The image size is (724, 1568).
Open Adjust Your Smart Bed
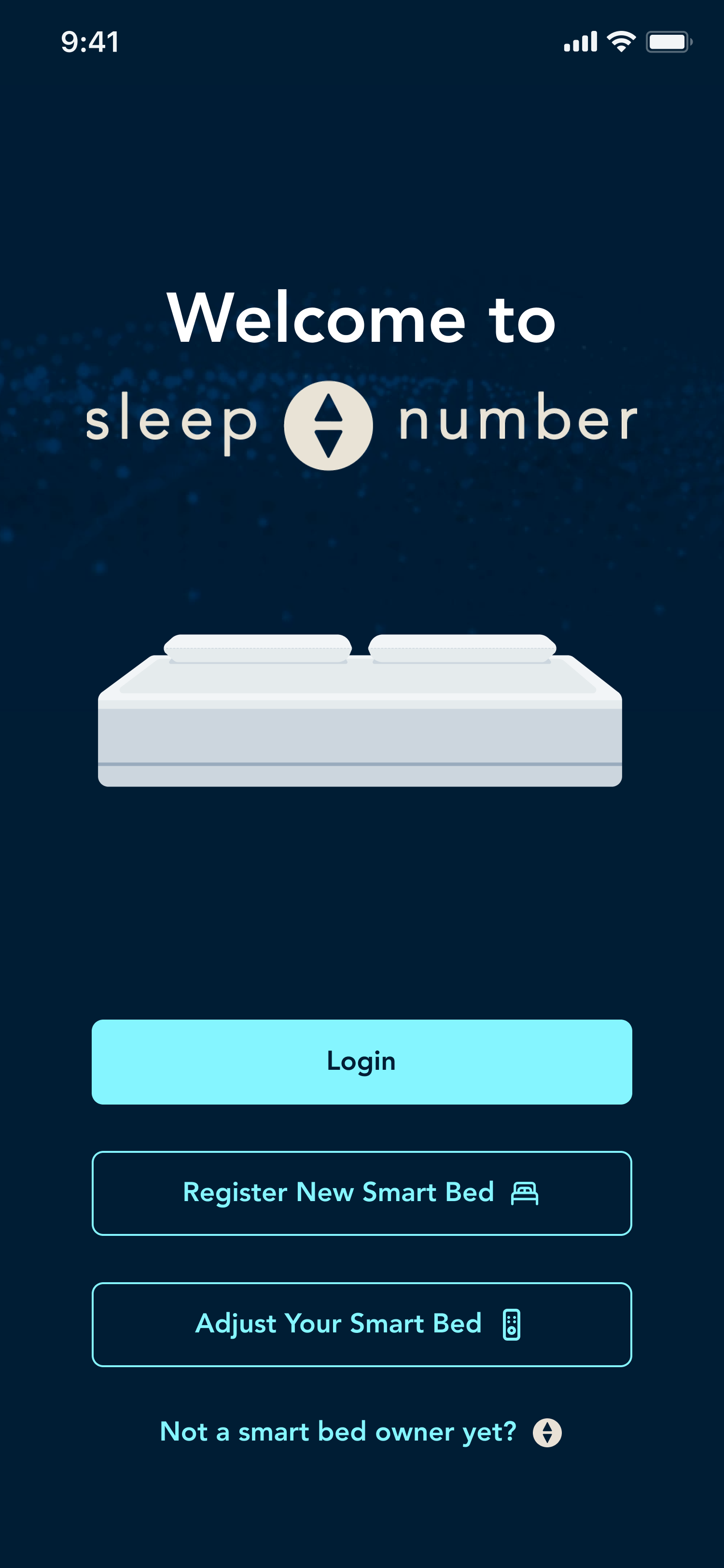[x=362, y=1324]
